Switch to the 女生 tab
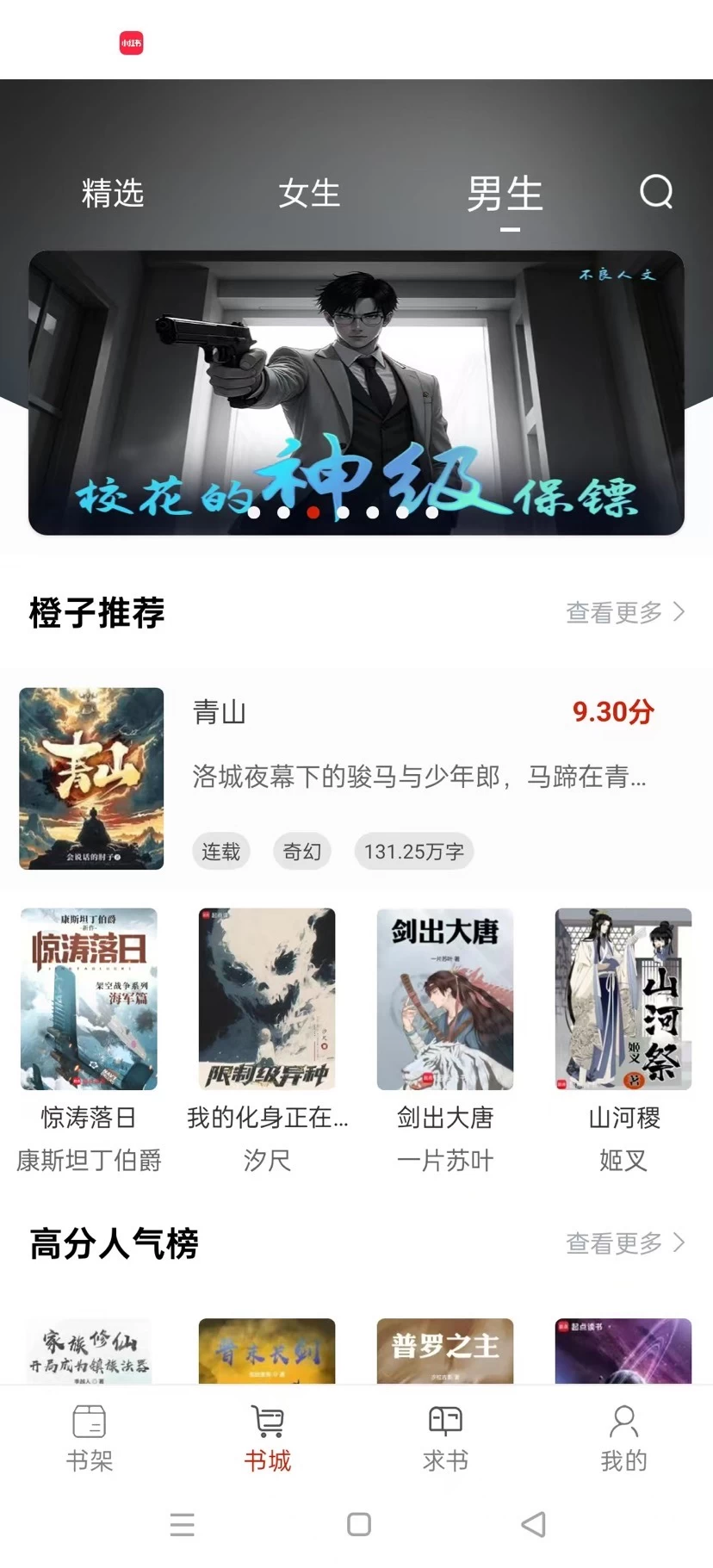The height and width of the screenshot is (1568, 713). [309, 193]
